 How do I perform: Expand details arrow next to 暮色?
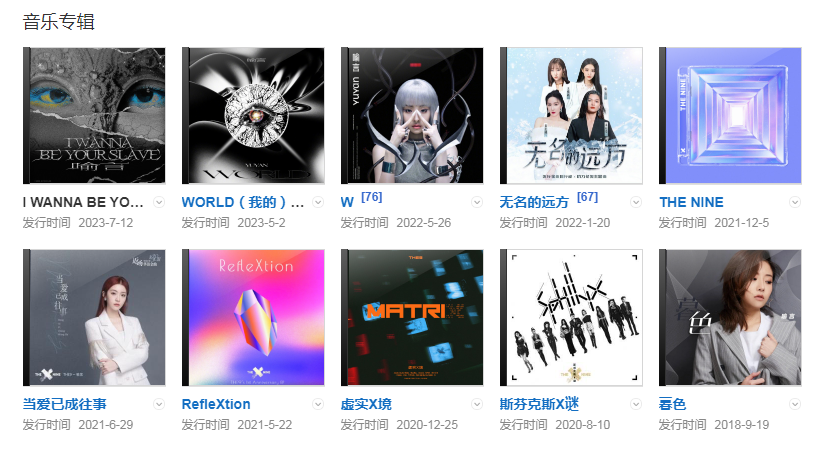pyautogui.click(x=794, y=404)
